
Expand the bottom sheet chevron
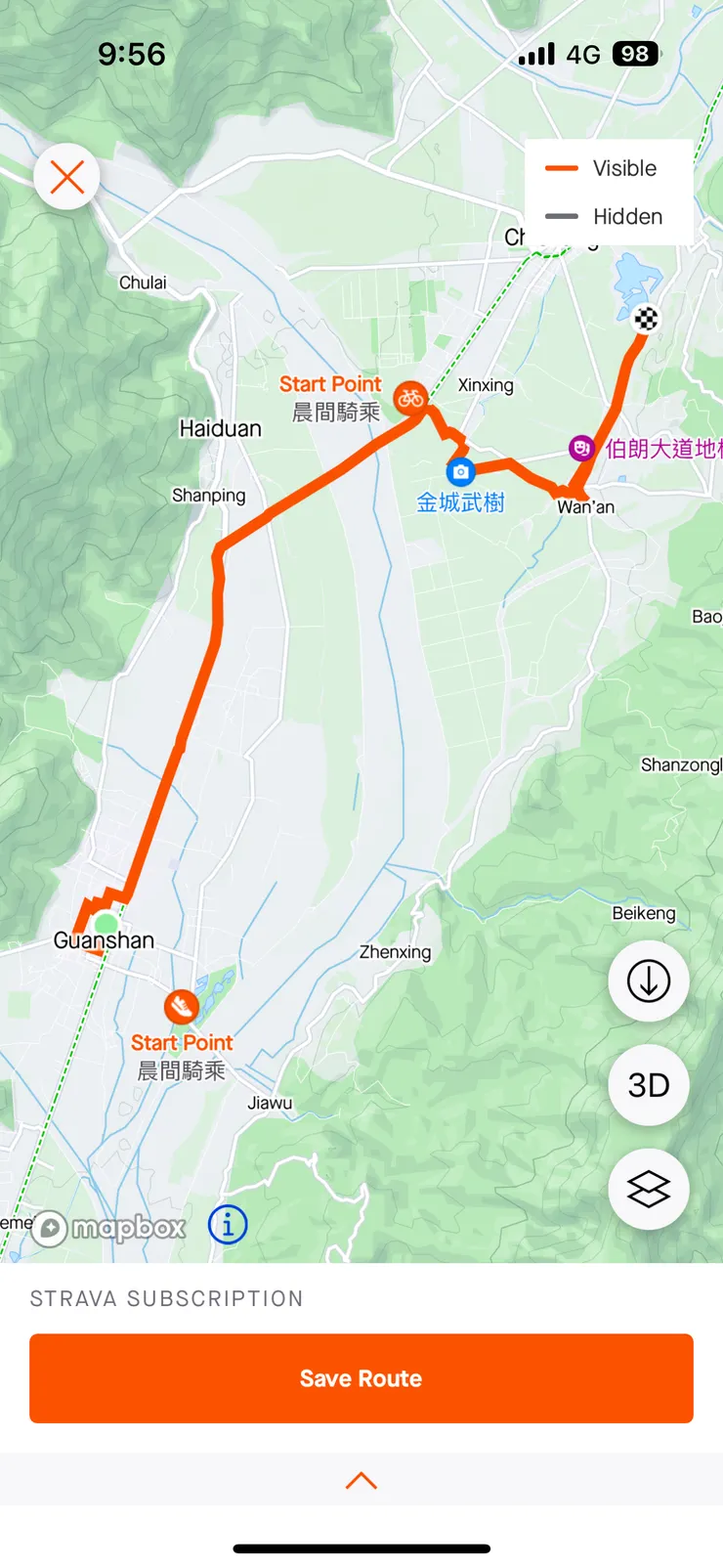pos(361,1480)
